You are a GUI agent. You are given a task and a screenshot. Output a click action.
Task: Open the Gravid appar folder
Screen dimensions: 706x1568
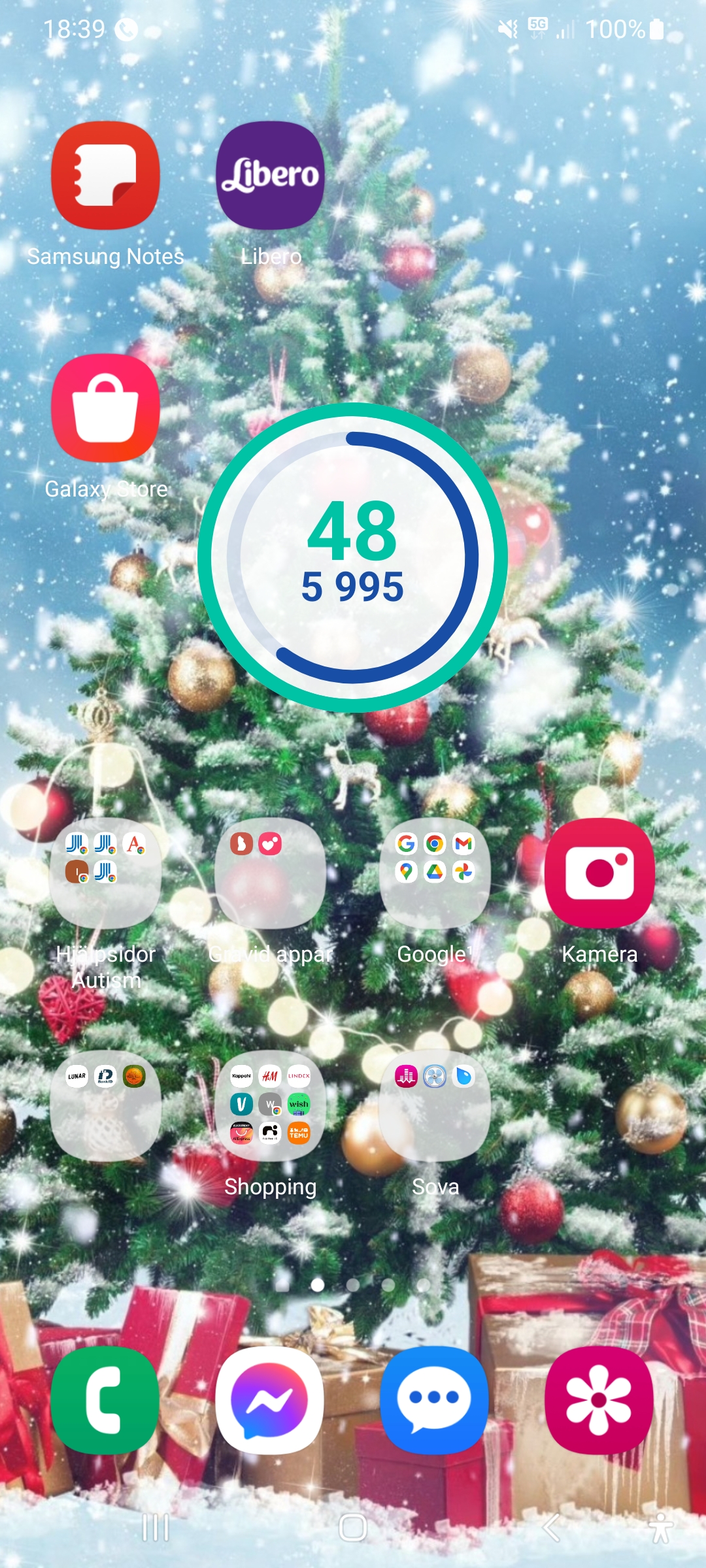click(270, 873)
